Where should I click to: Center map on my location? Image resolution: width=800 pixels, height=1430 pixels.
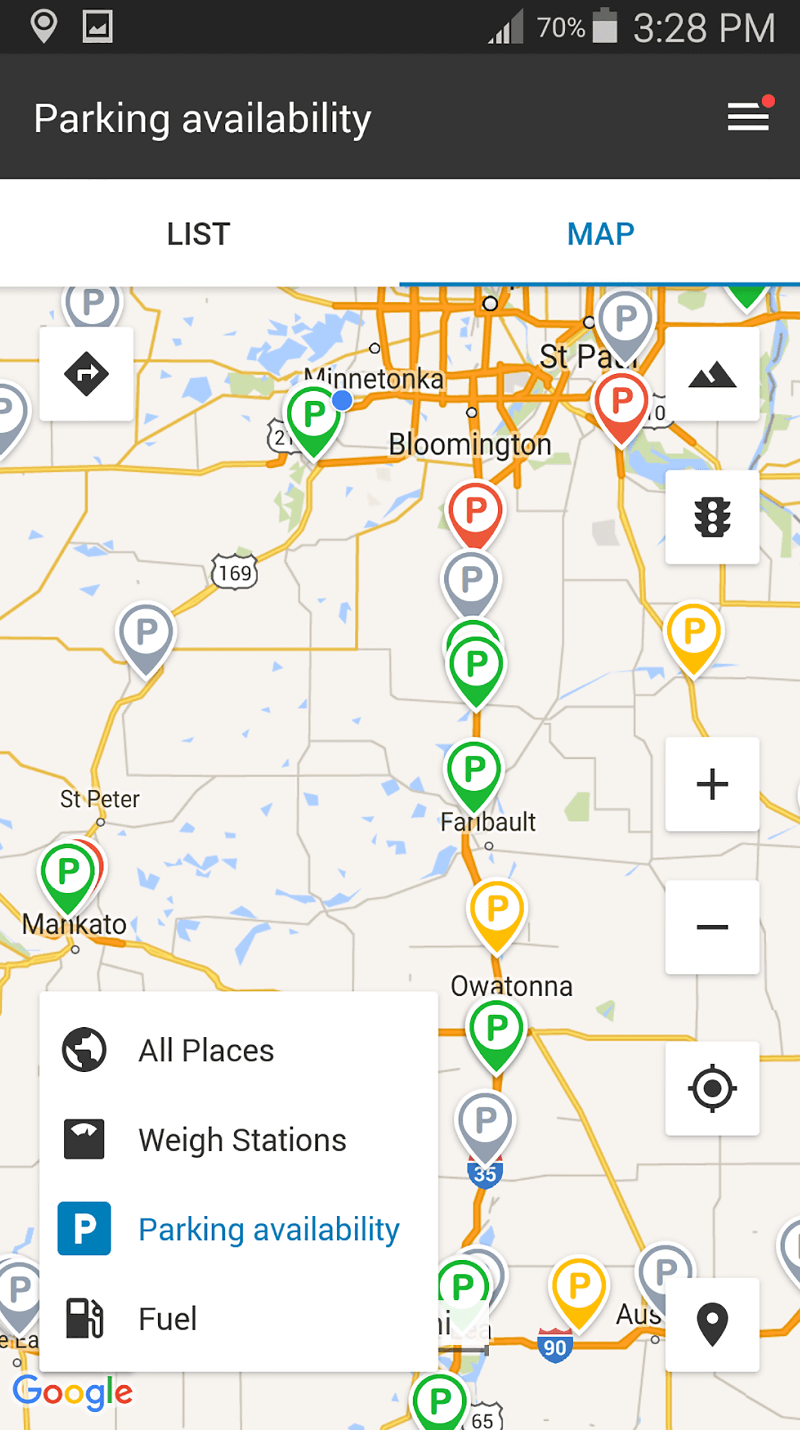coord(712,1088)
